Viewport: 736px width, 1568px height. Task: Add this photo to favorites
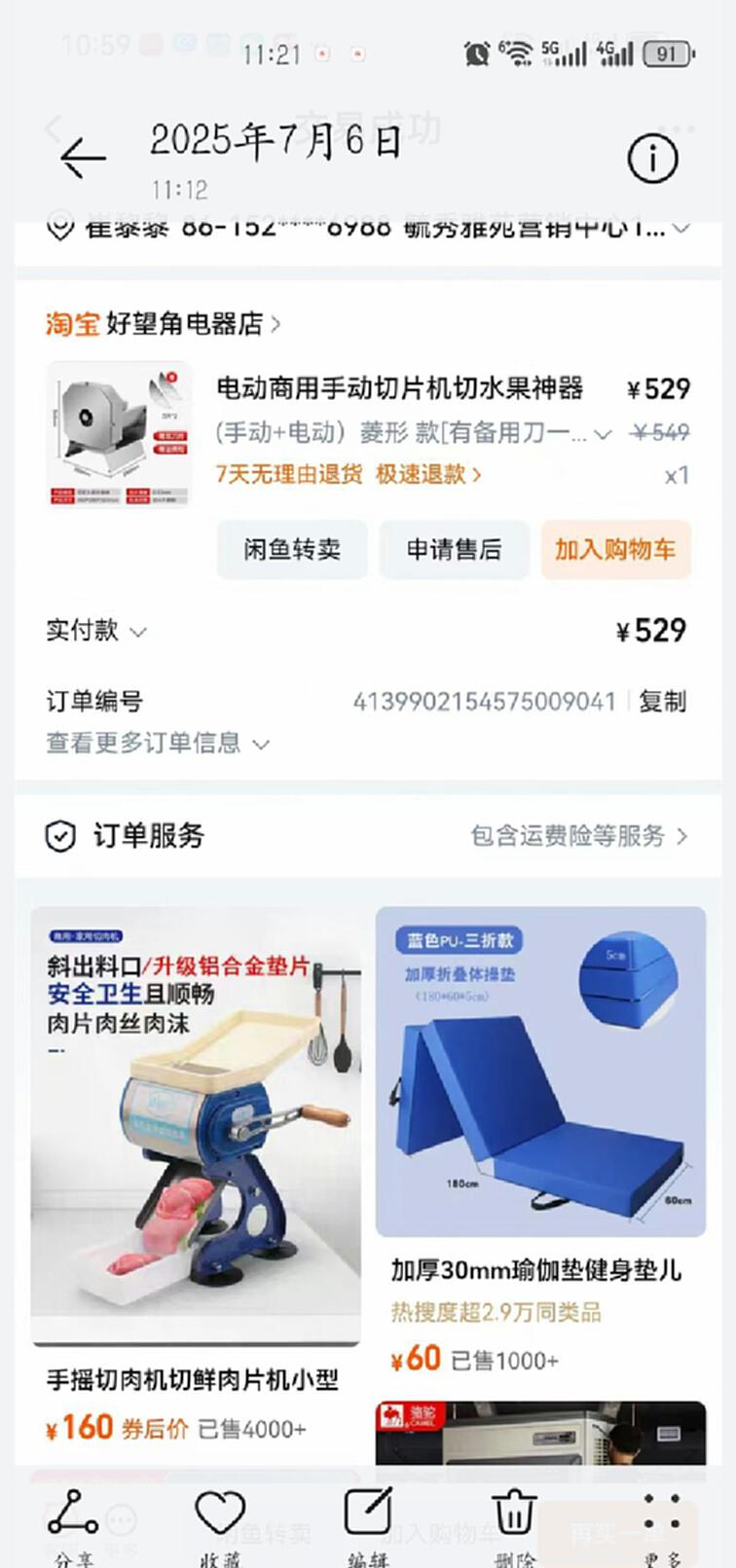220,1525
